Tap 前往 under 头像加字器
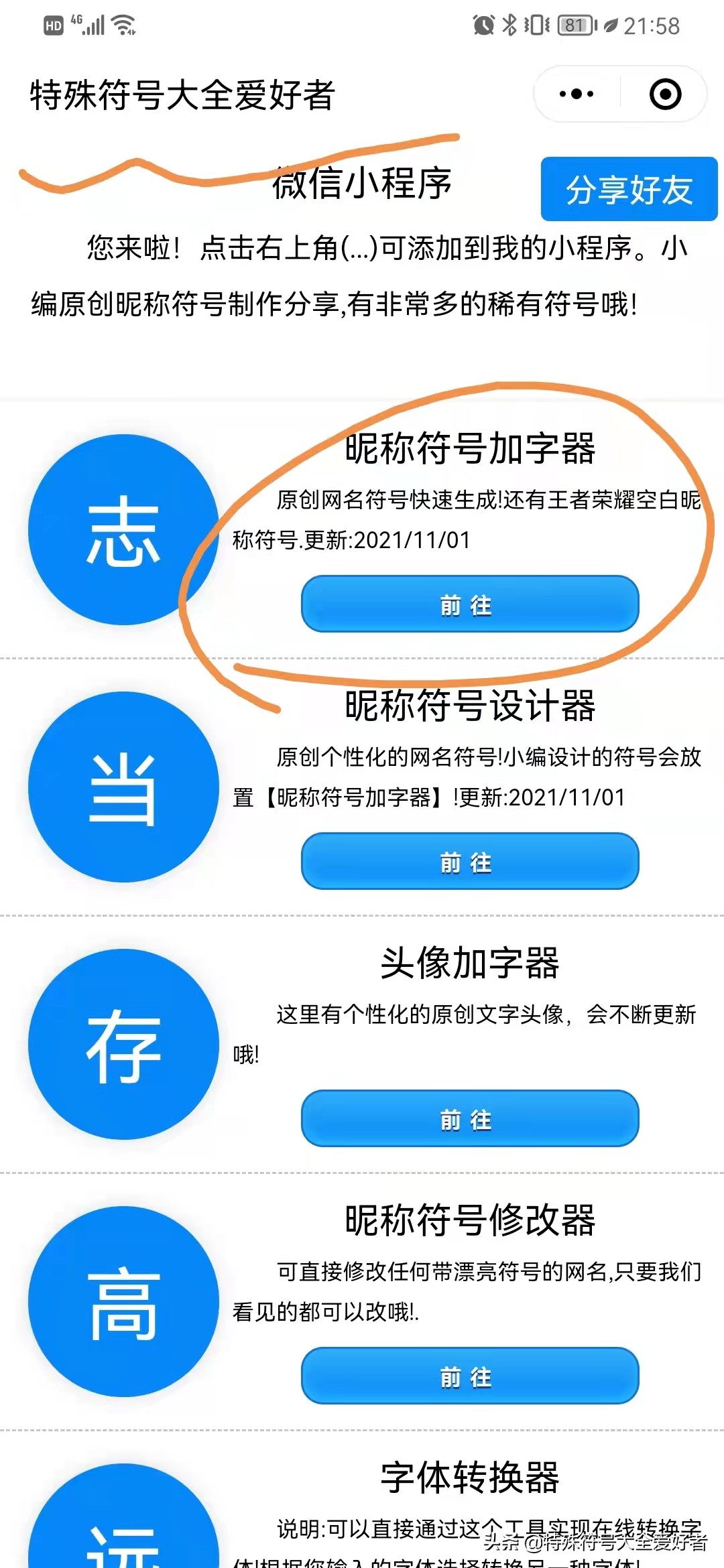 pyautogui.click(x=469, y=1118)
